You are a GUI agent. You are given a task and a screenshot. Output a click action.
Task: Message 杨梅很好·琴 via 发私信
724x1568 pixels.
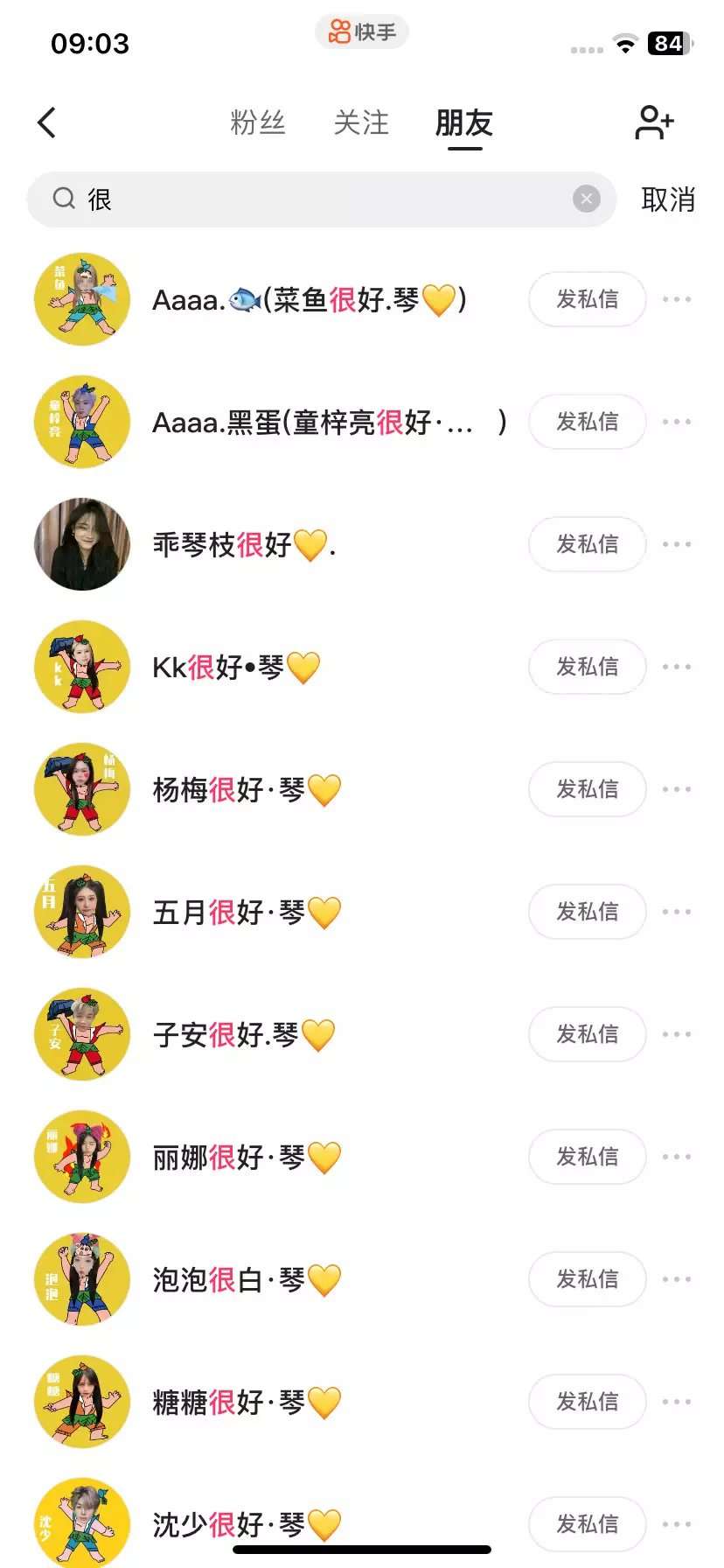click(x=588, y=789)
